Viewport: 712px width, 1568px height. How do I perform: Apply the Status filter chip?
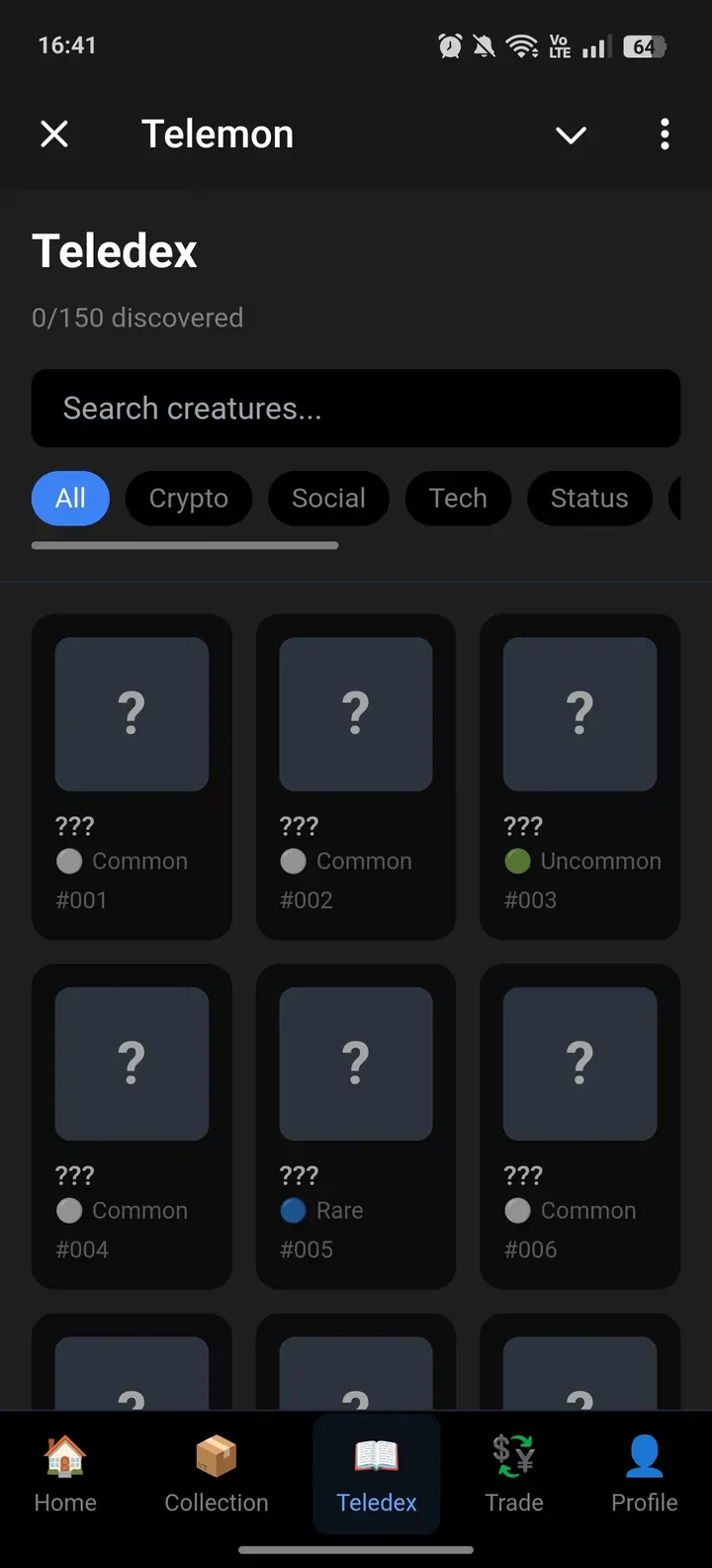pyautogui.click(x=589, y=499)
